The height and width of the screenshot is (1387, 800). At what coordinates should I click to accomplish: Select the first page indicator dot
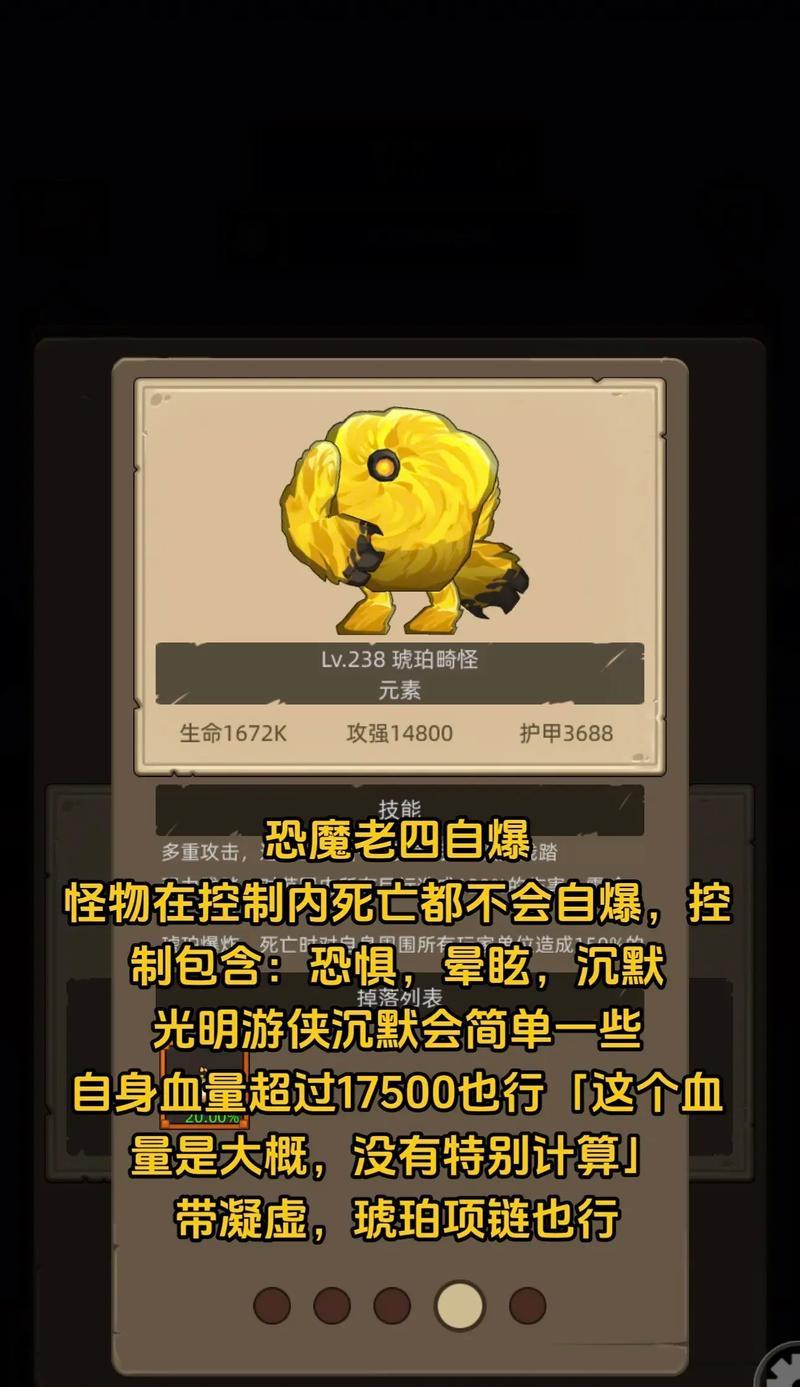coord(272,1305)
